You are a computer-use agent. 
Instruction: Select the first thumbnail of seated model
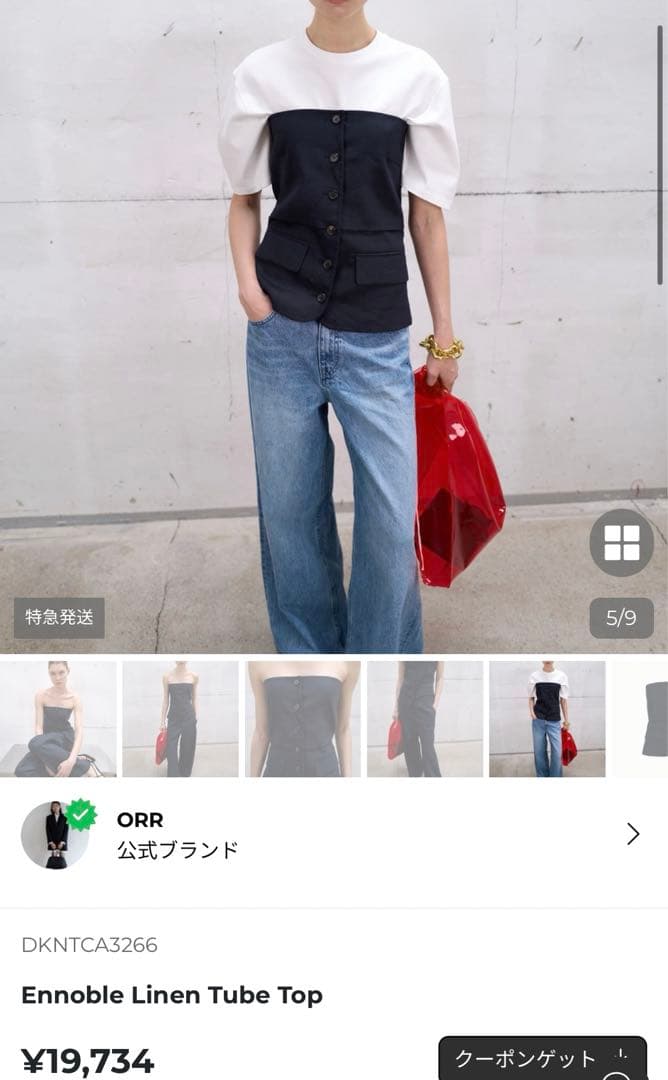[x=58, y=718]
